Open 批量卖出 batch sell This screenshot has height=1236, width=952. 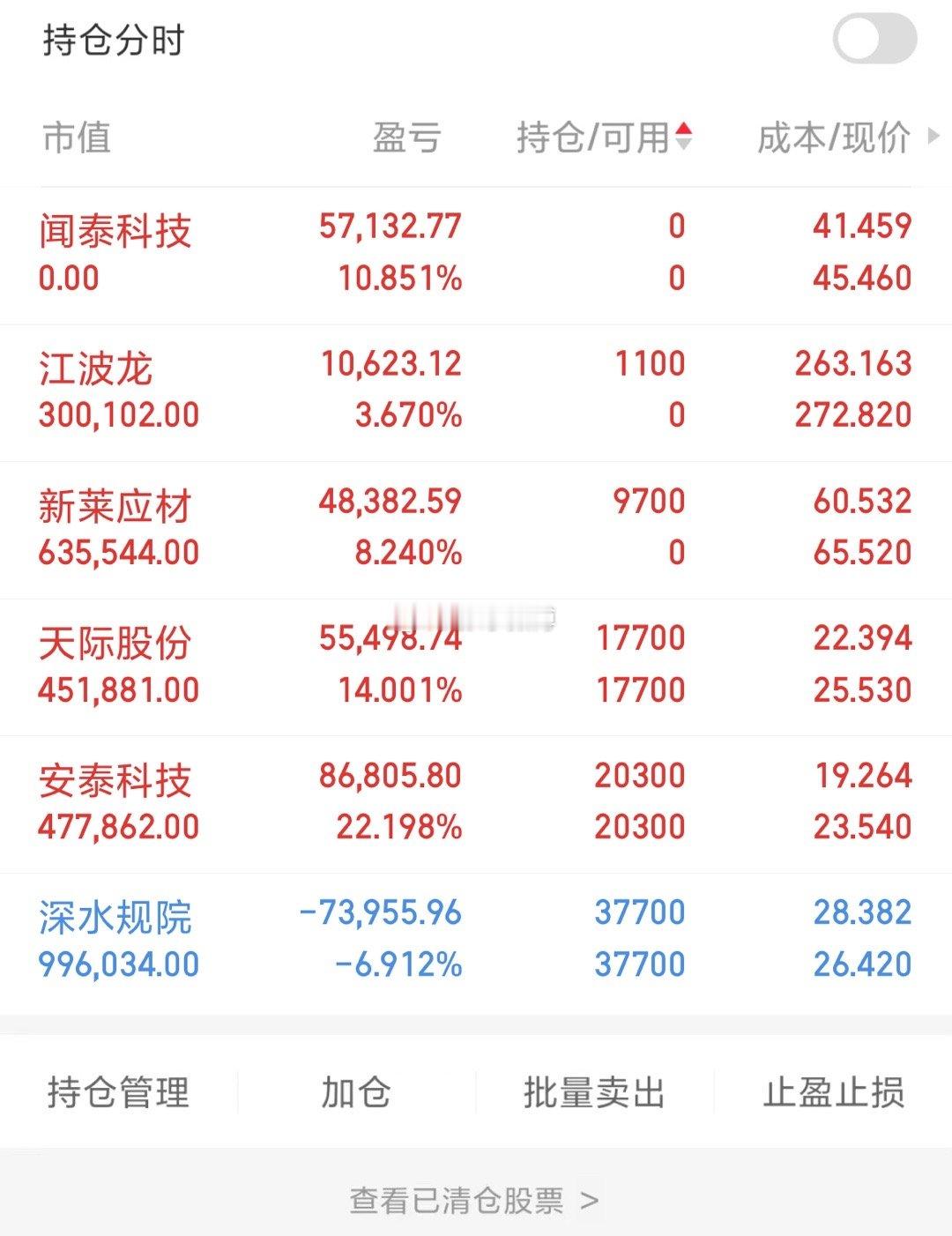point(593,1093)
